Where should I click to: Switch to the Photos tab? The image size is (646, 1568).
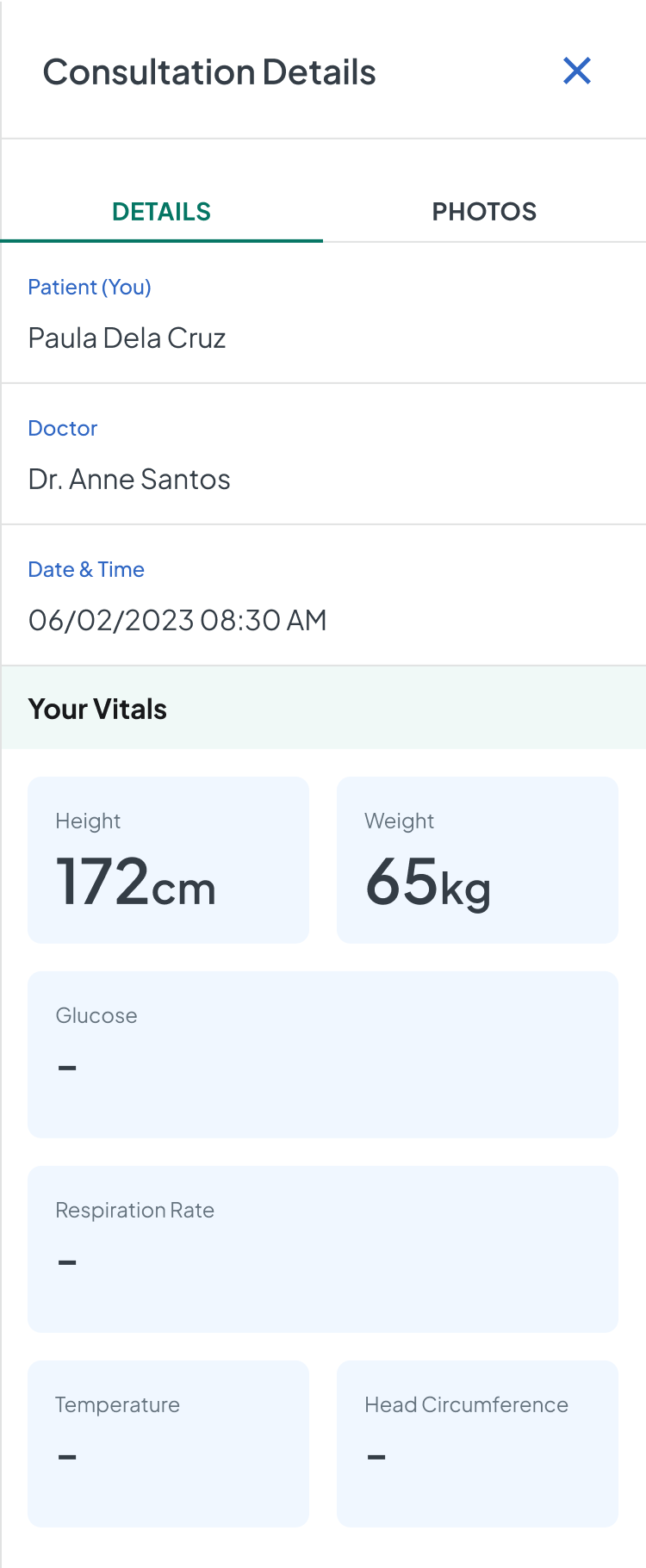click(x=484, y=211)
